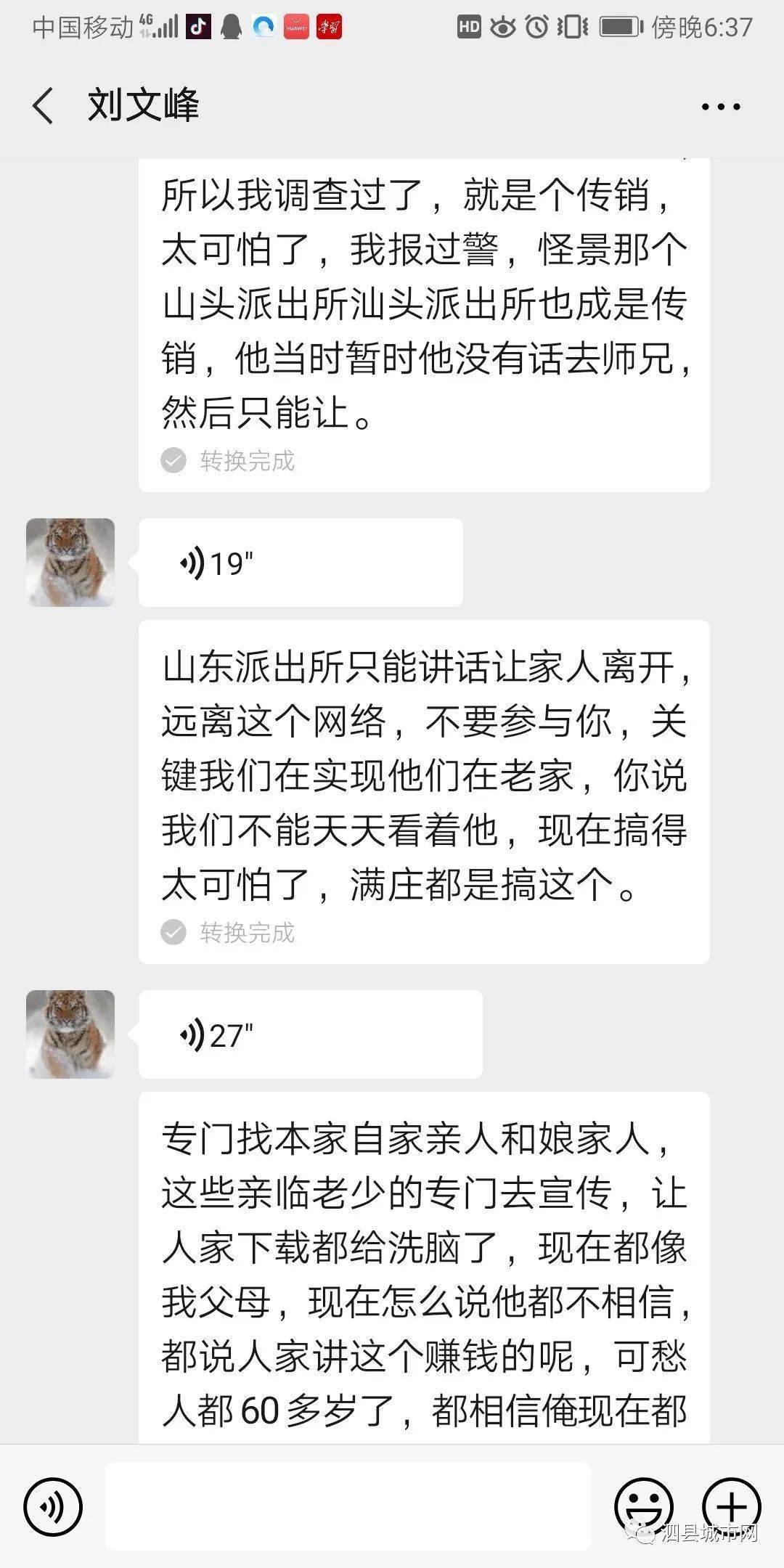Open the tiger avatar beside the 19" voice message
Screen dimensions: 784x1568
(70, 563)
